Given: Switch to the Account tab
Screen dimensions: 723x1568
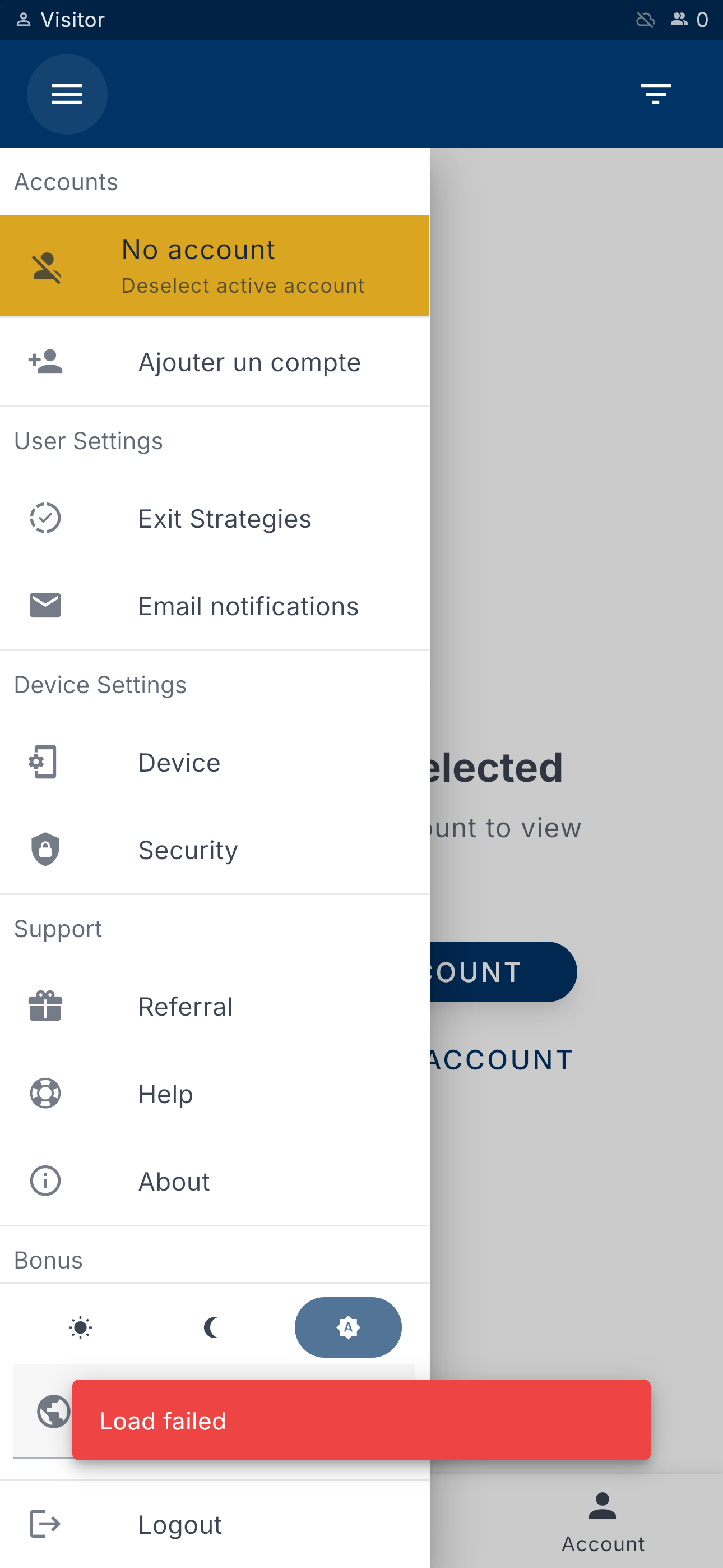Looking at the screenshot, I should 602,1521.
